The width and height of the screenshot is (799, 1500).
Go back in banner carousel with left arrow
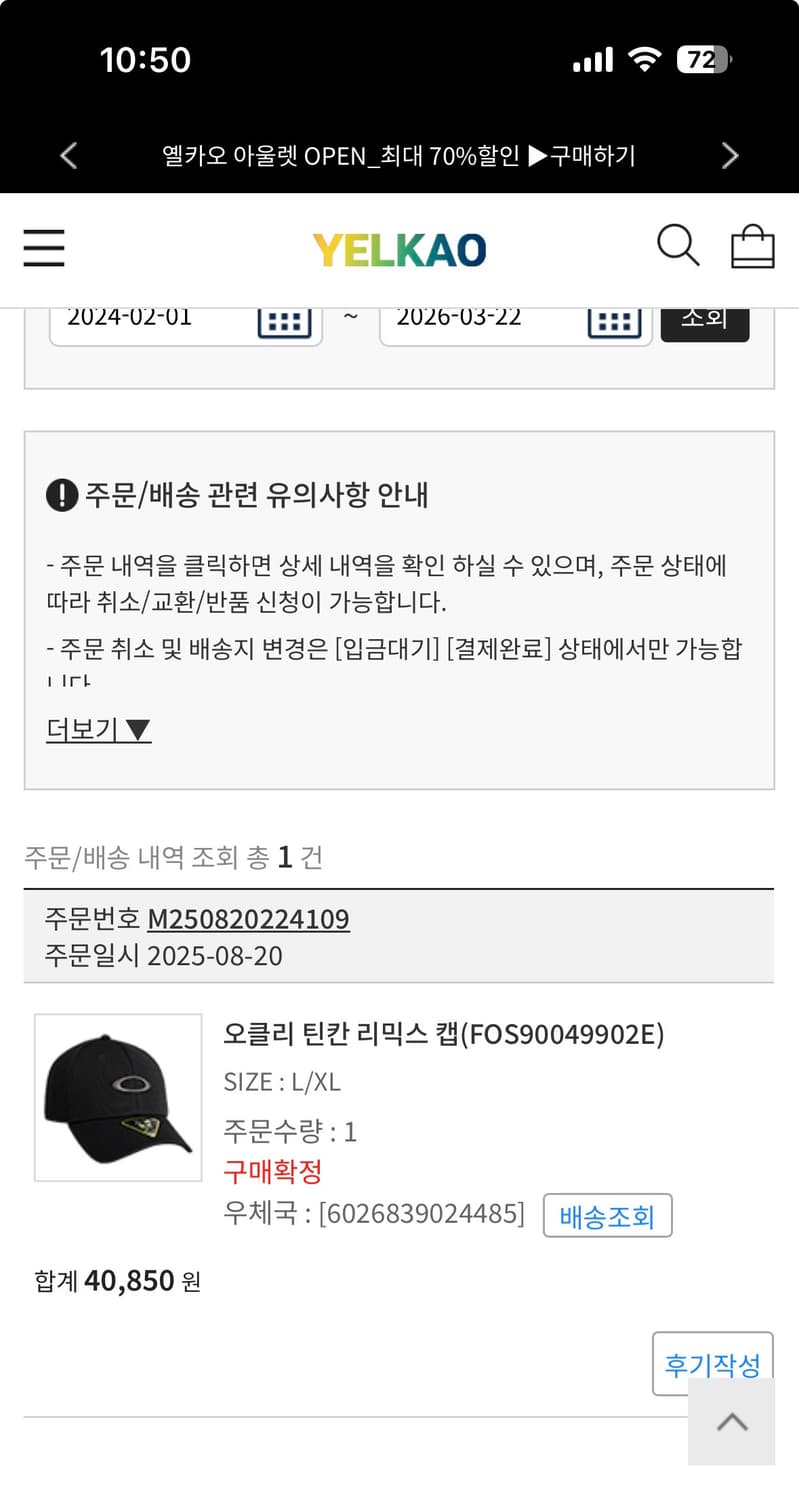[x=68, y=155]
